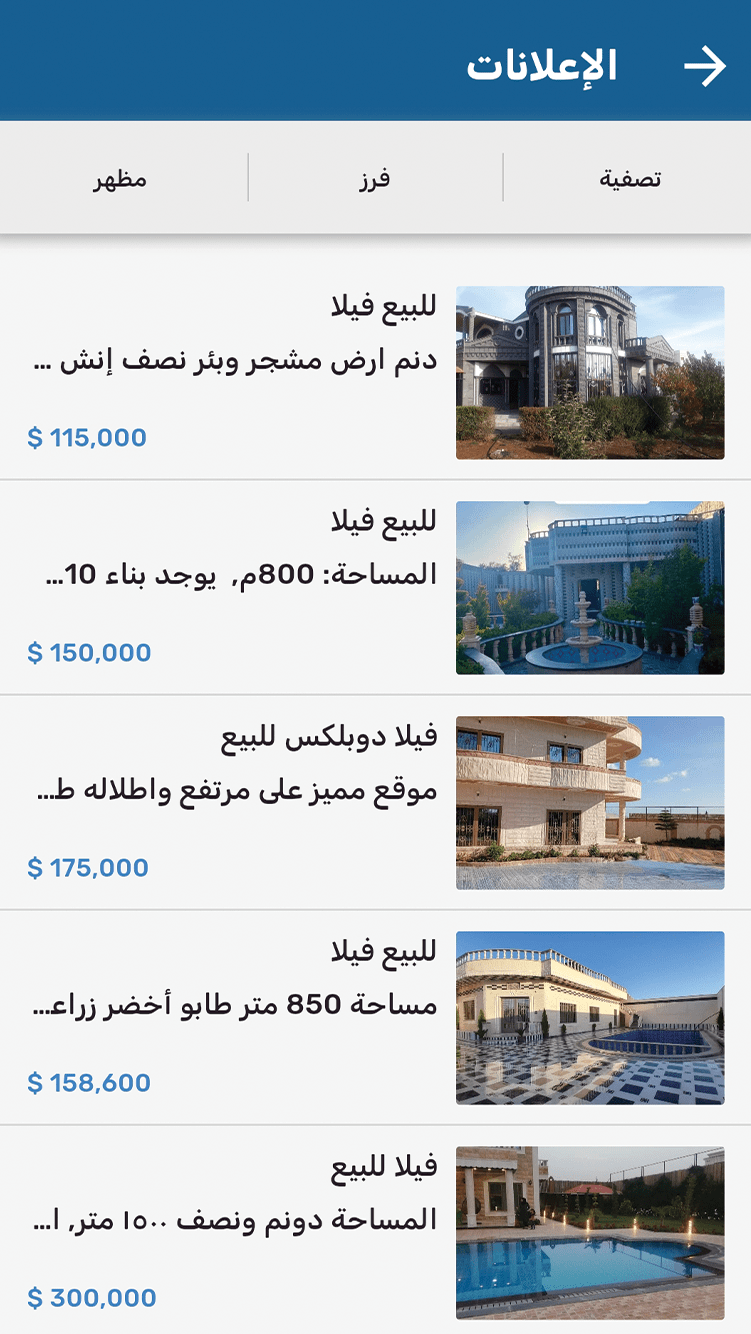Viewport: 751px width, 1334px height.
Task: Open the villa listing priced $ 115,000
Action: coord(375,372)
